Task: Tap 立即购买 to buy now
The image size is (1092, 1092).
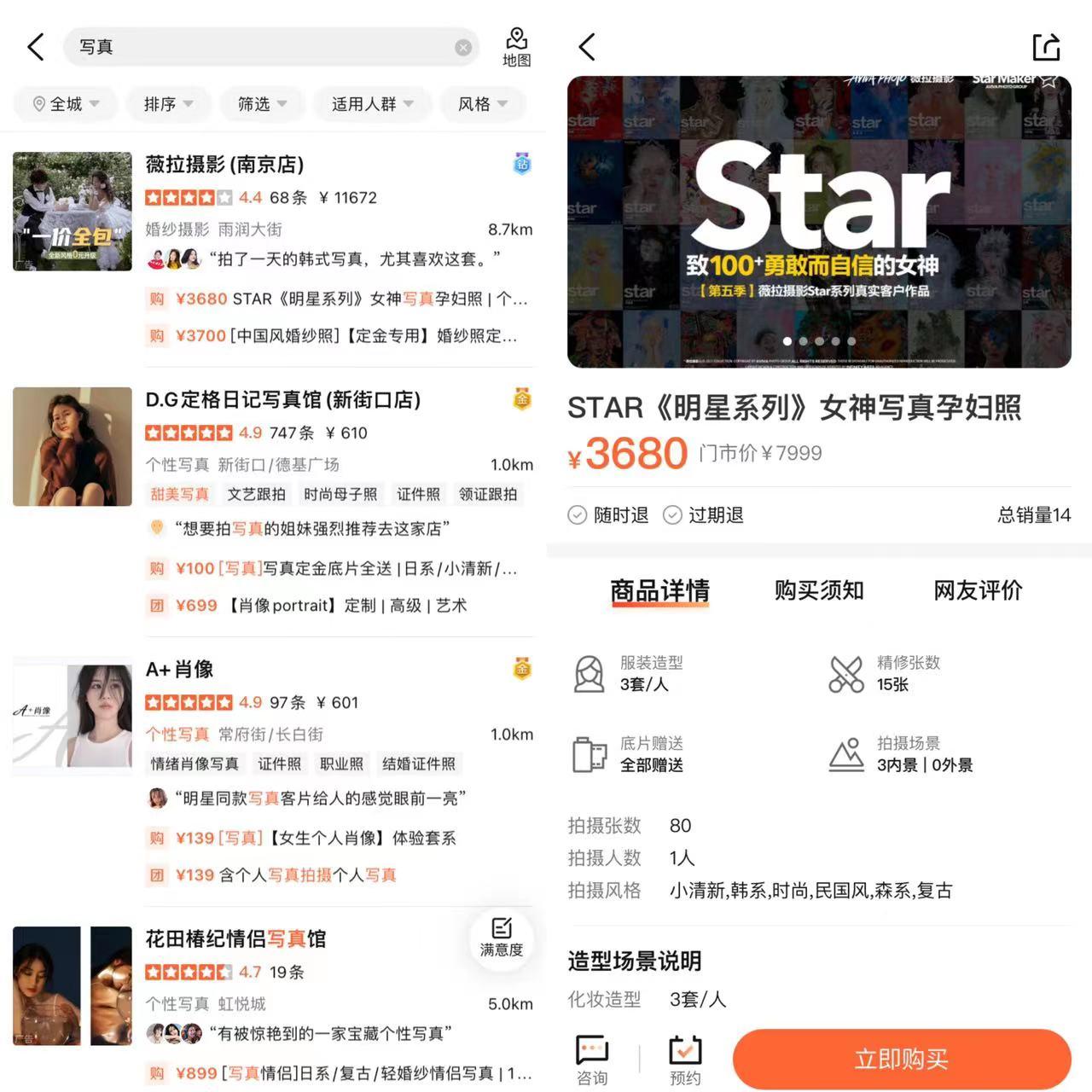Action: point(901,1059)
